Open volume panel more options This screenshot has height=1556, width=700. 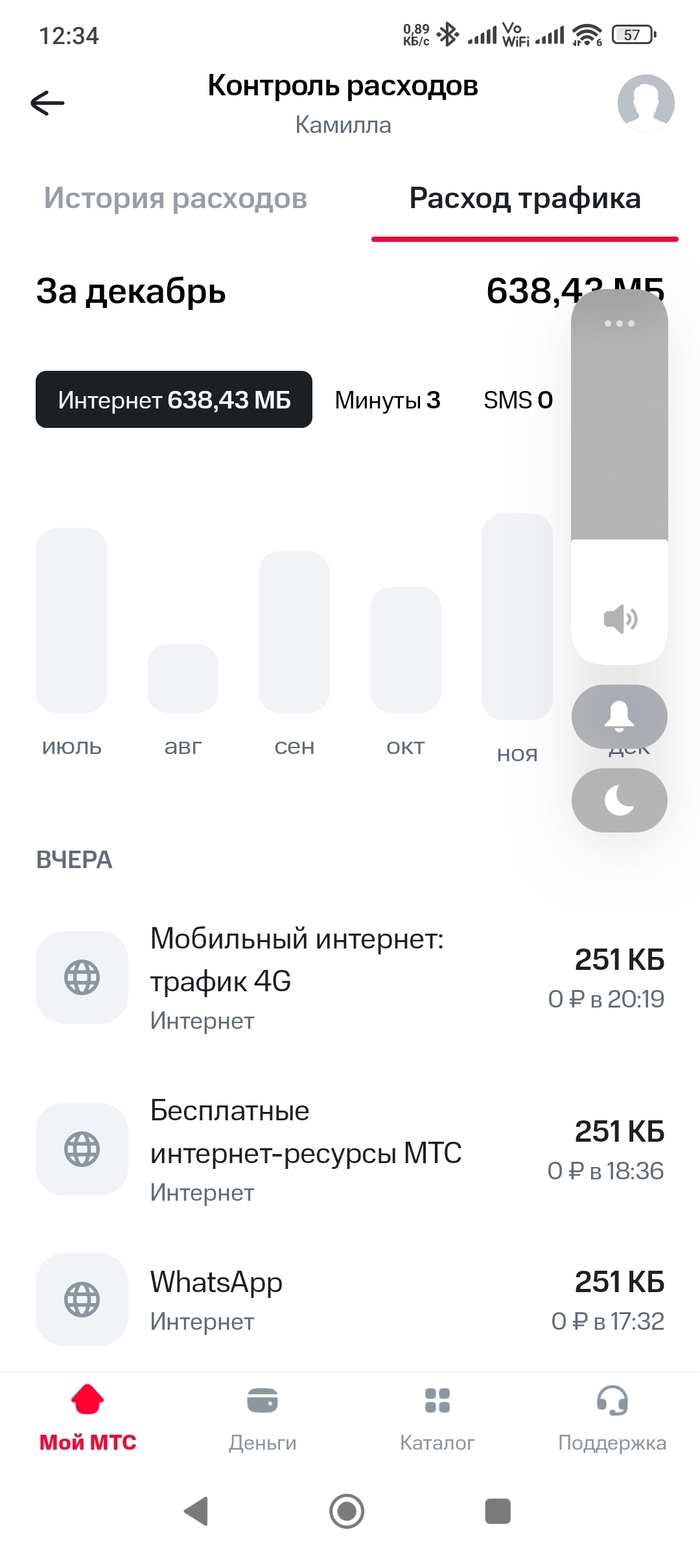pyautogui.click(x=619, y=323)
